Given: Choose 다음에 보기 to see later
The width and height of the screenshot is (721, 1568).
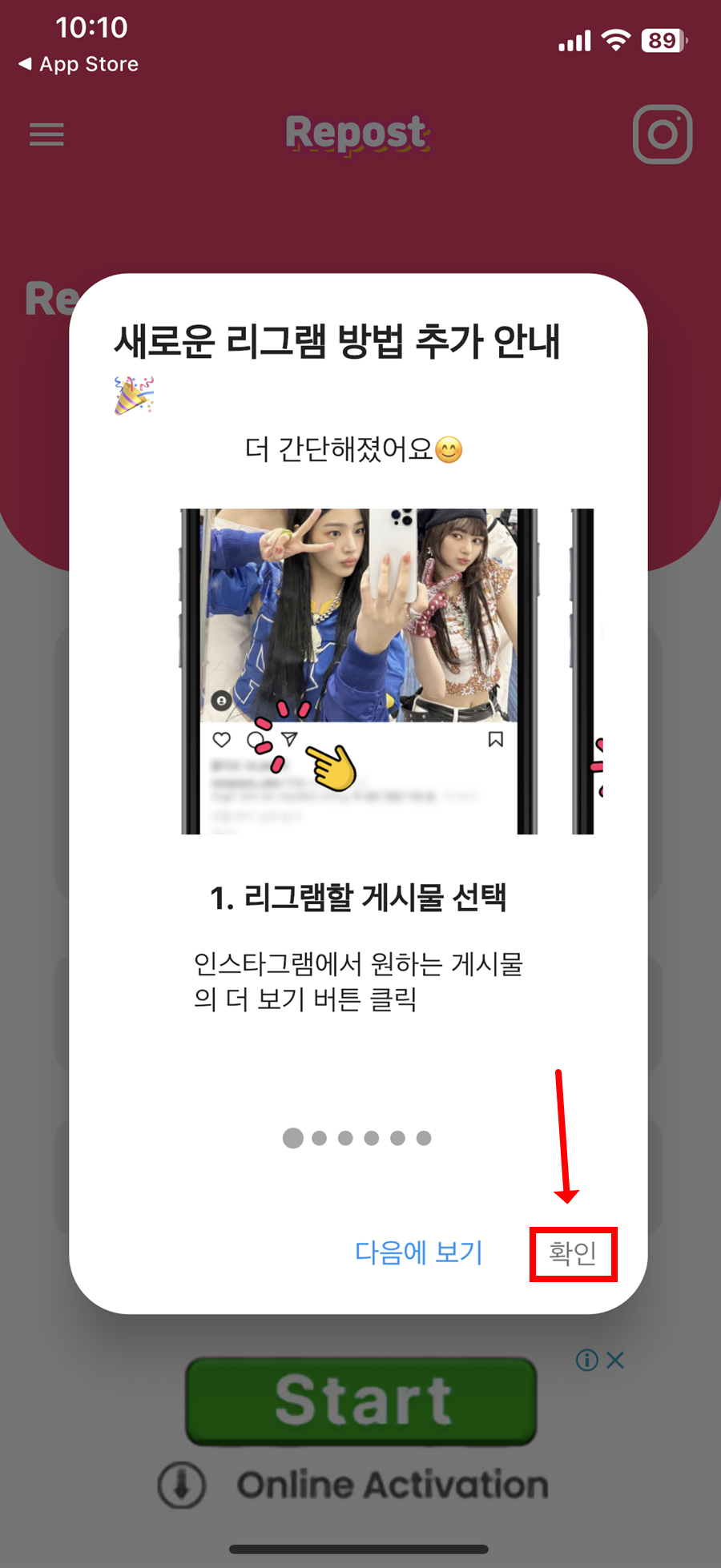Looking at the screenshot, I should pos(419,1253).
